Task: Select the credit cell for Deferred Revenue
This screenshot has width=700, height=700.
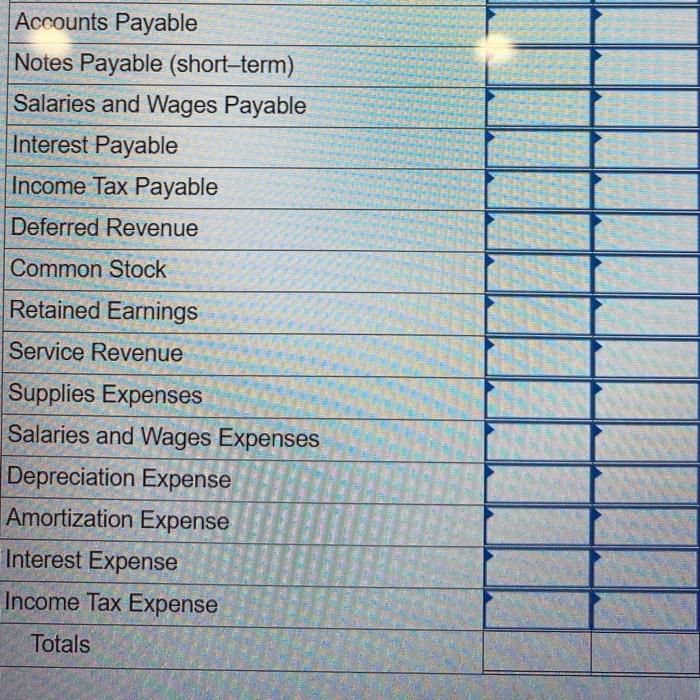Action: [645, 230]
